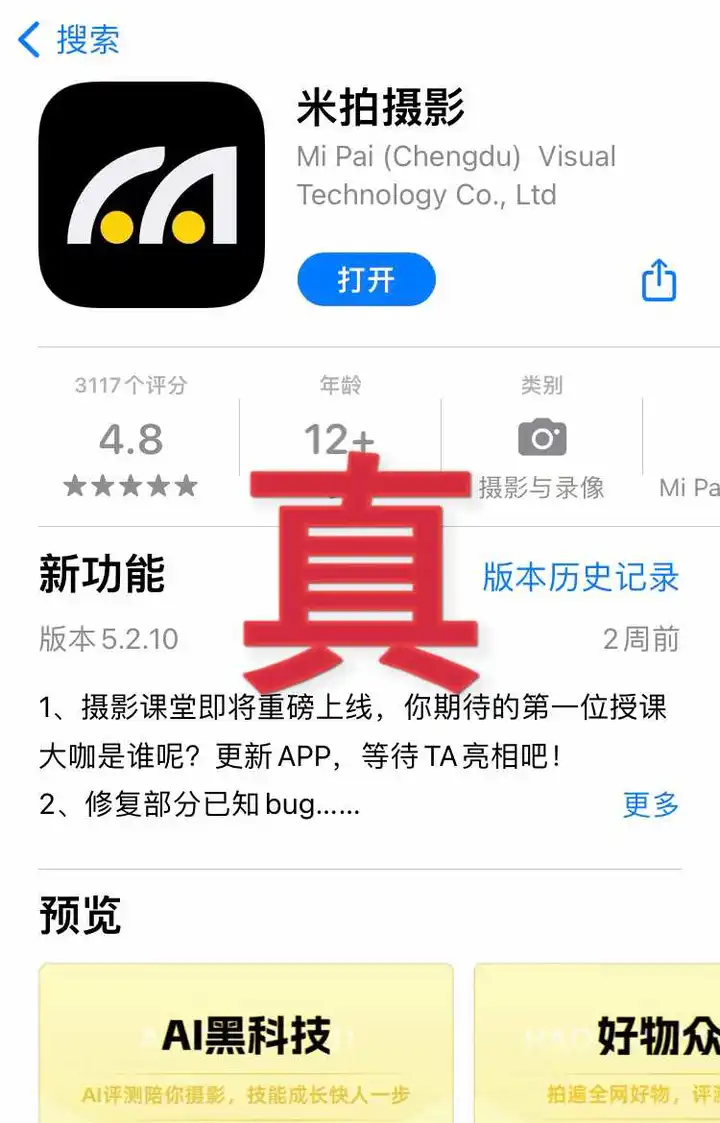Viewport: 720px width, 1123px height.
Task: Expand the update notes with 更多
Action: point(651,804)
